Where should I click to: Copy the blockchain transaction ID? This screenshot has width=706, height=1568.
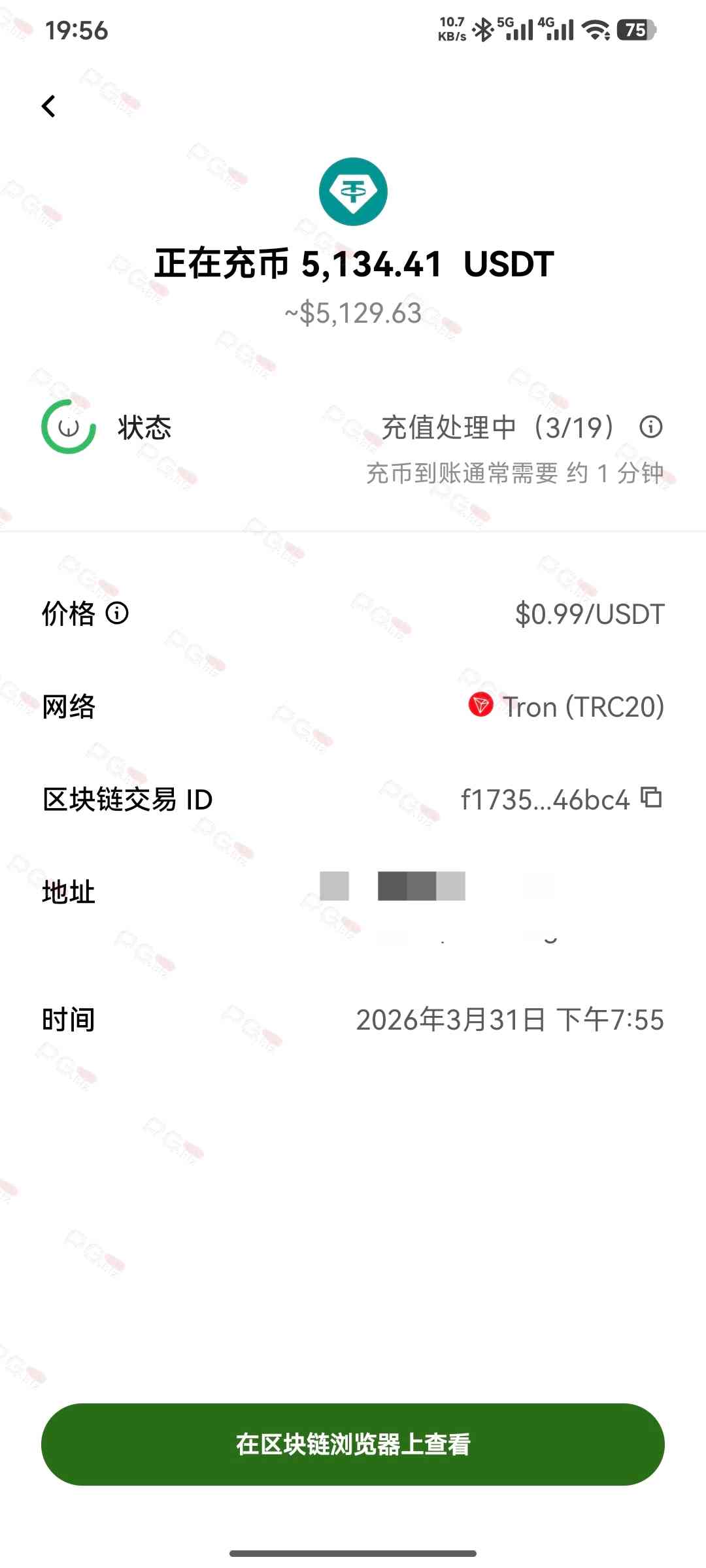tap(652, 798)
